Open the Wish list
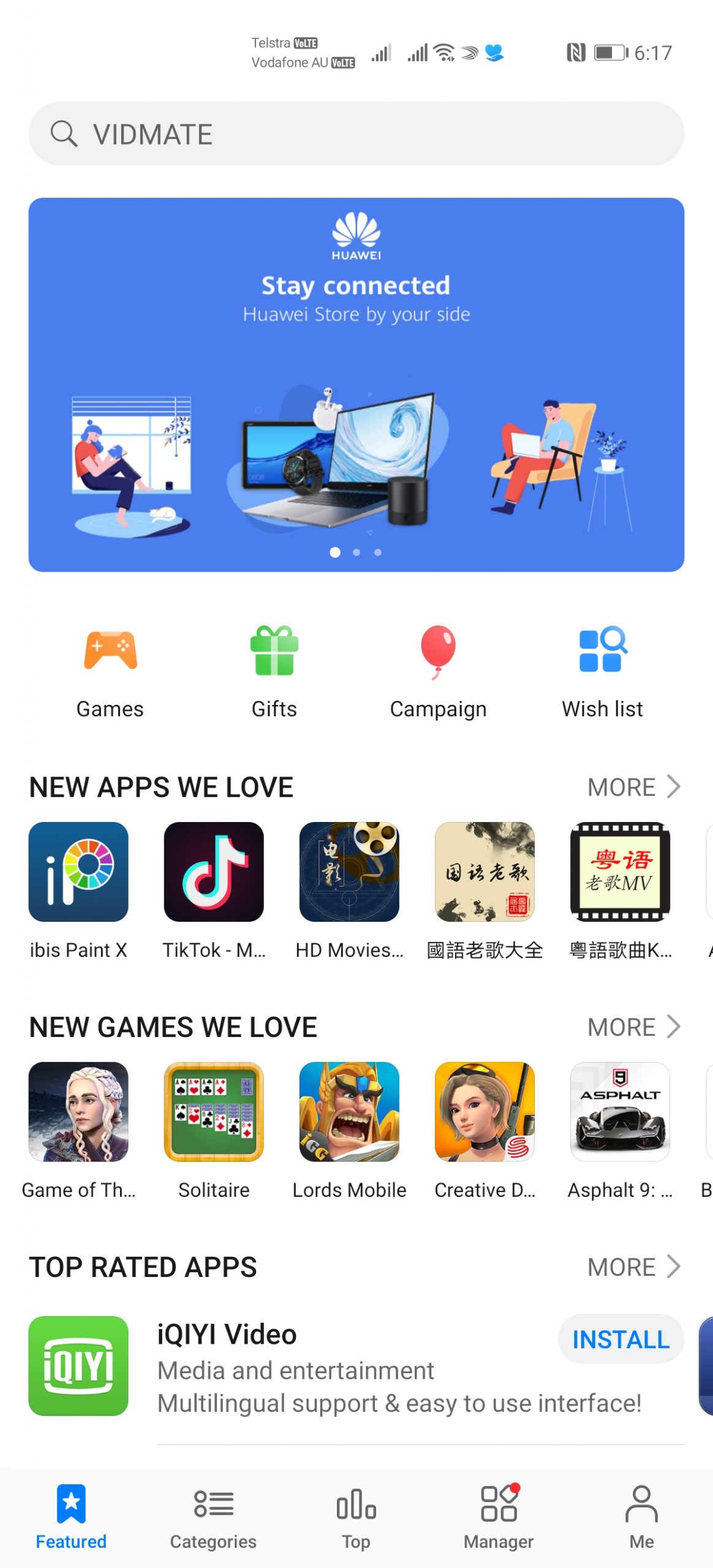The width and height of the screenshot is (713, 1568). (602, 671)
